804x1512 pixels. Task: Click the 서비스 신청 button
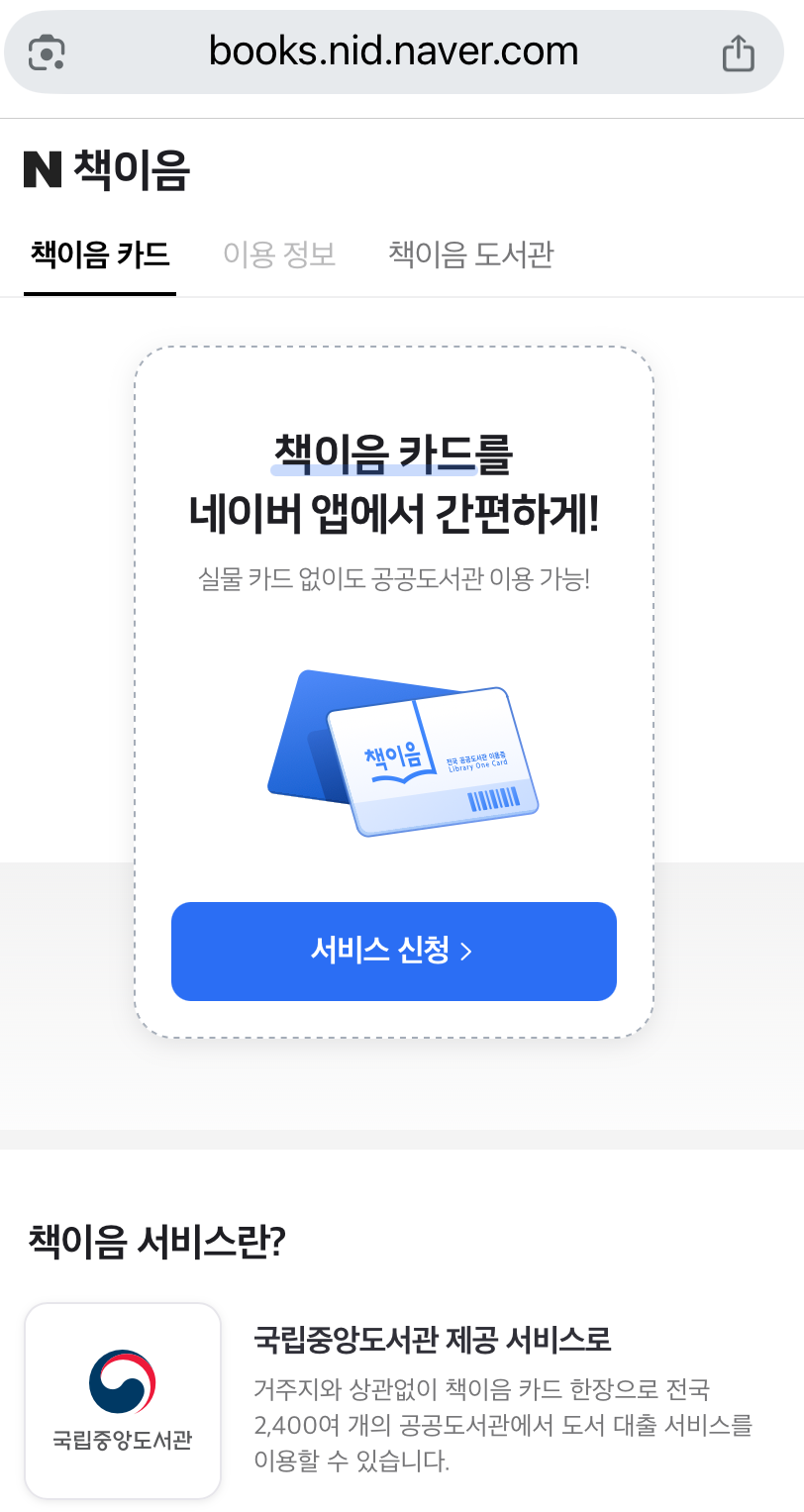pyautogui.click(x=393, y=951)
